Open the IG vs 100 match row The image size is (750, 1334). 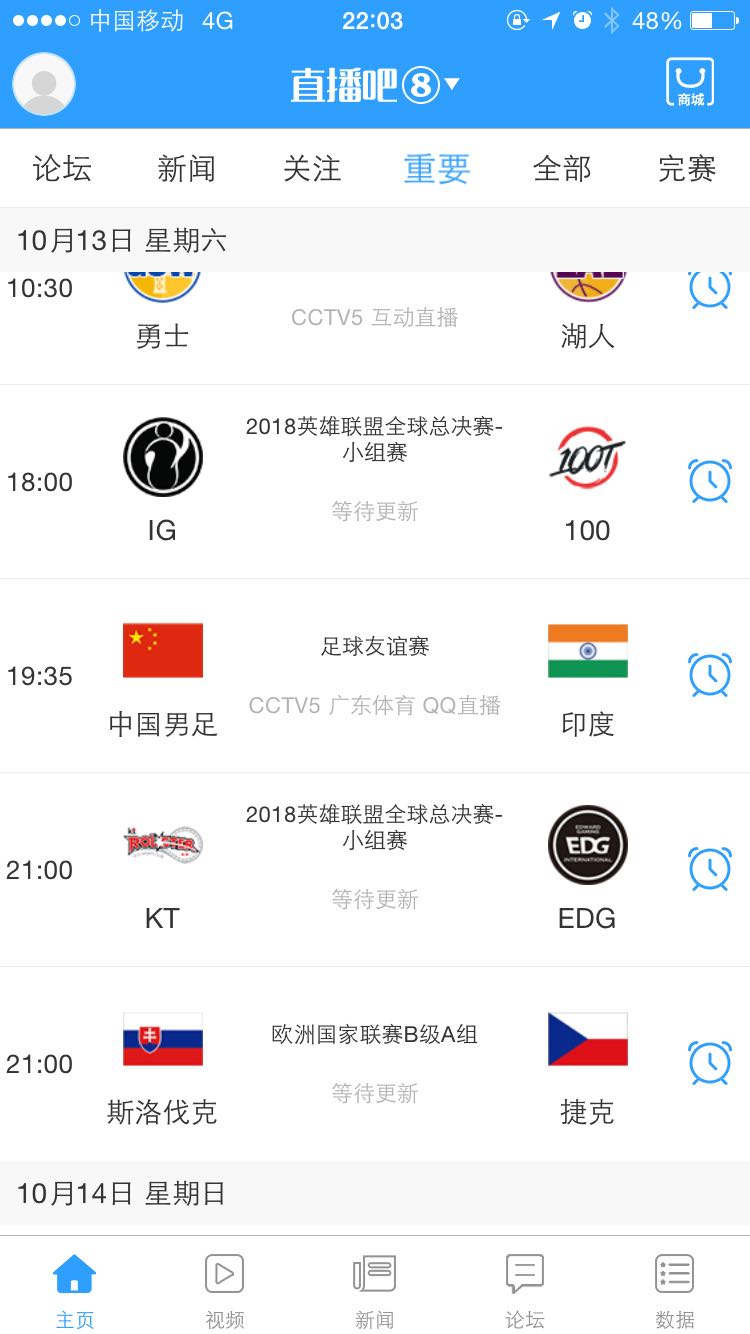pyautogui.click(x=375, y=481)
